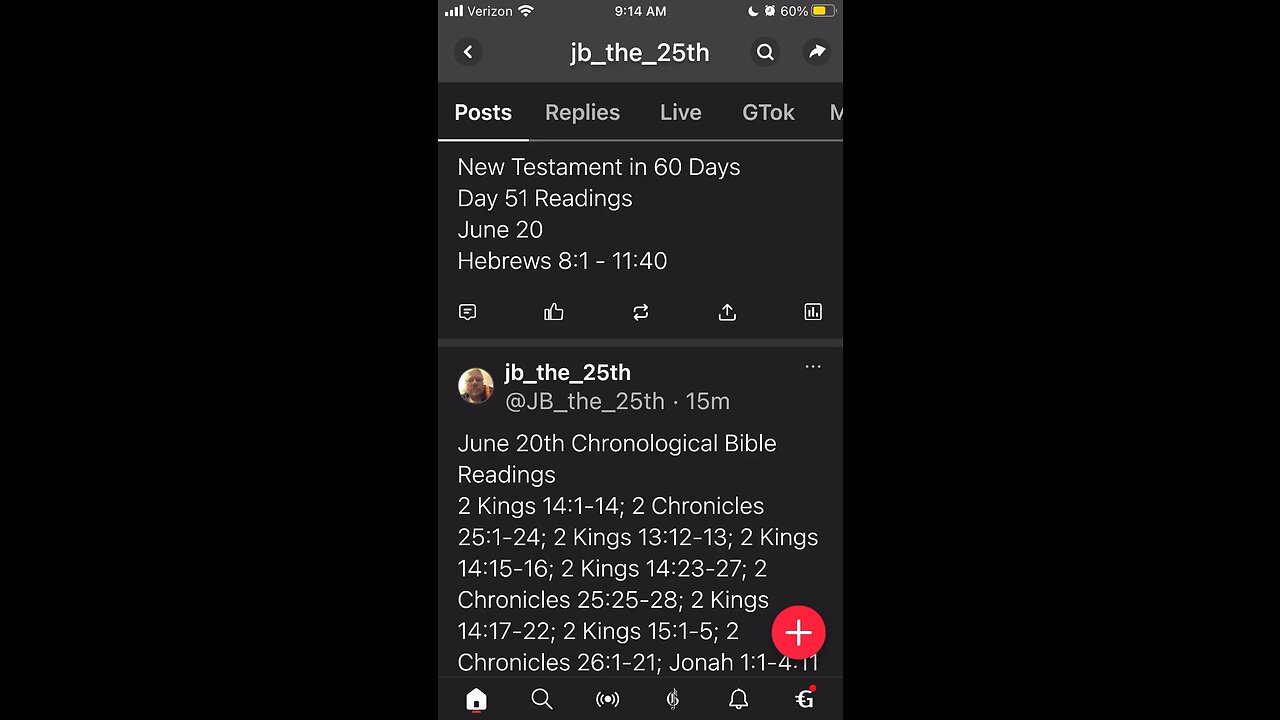Like the Day 51 Readings post
The height and width of the screenshot is (720, 1280).
[554, 312]
